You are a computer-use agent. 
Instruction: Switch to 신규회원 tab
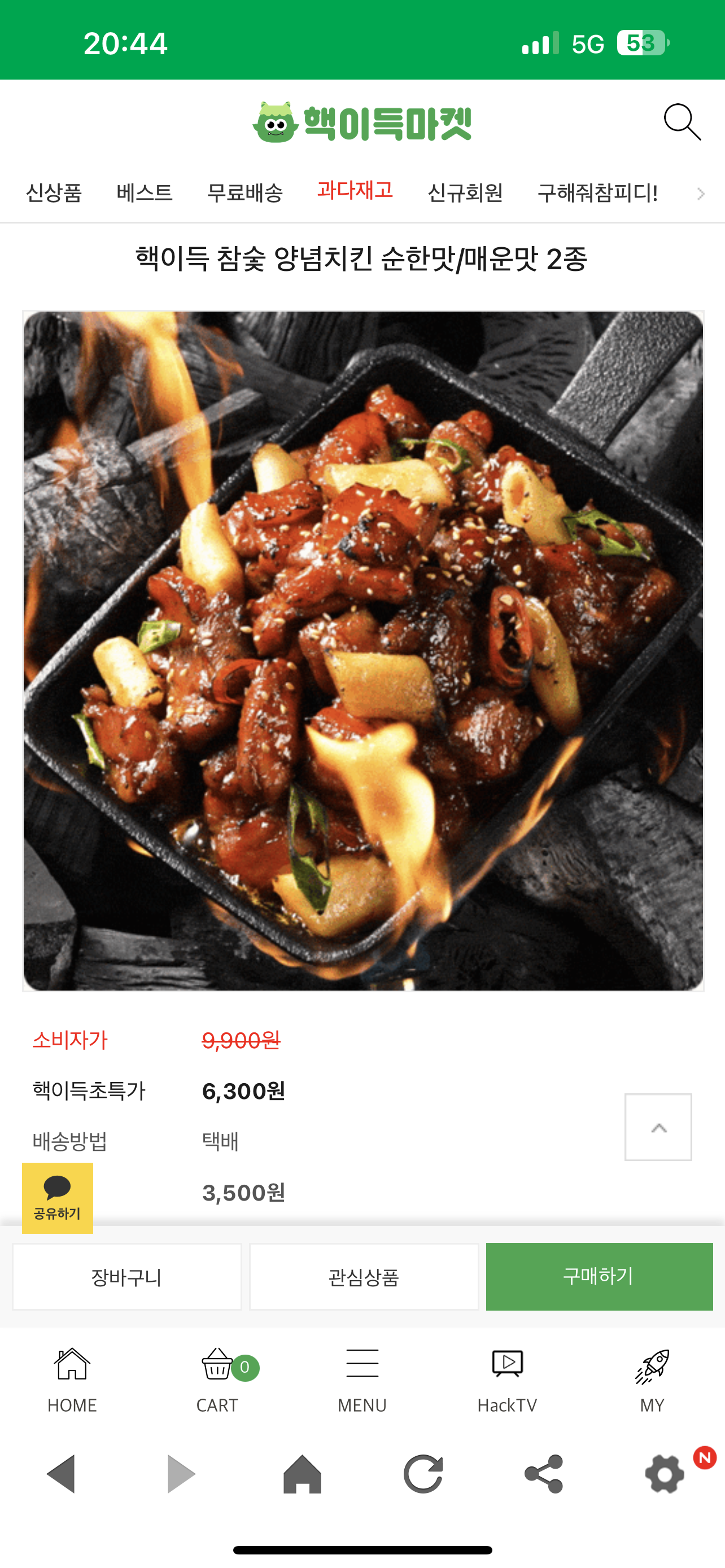(465, 193)
